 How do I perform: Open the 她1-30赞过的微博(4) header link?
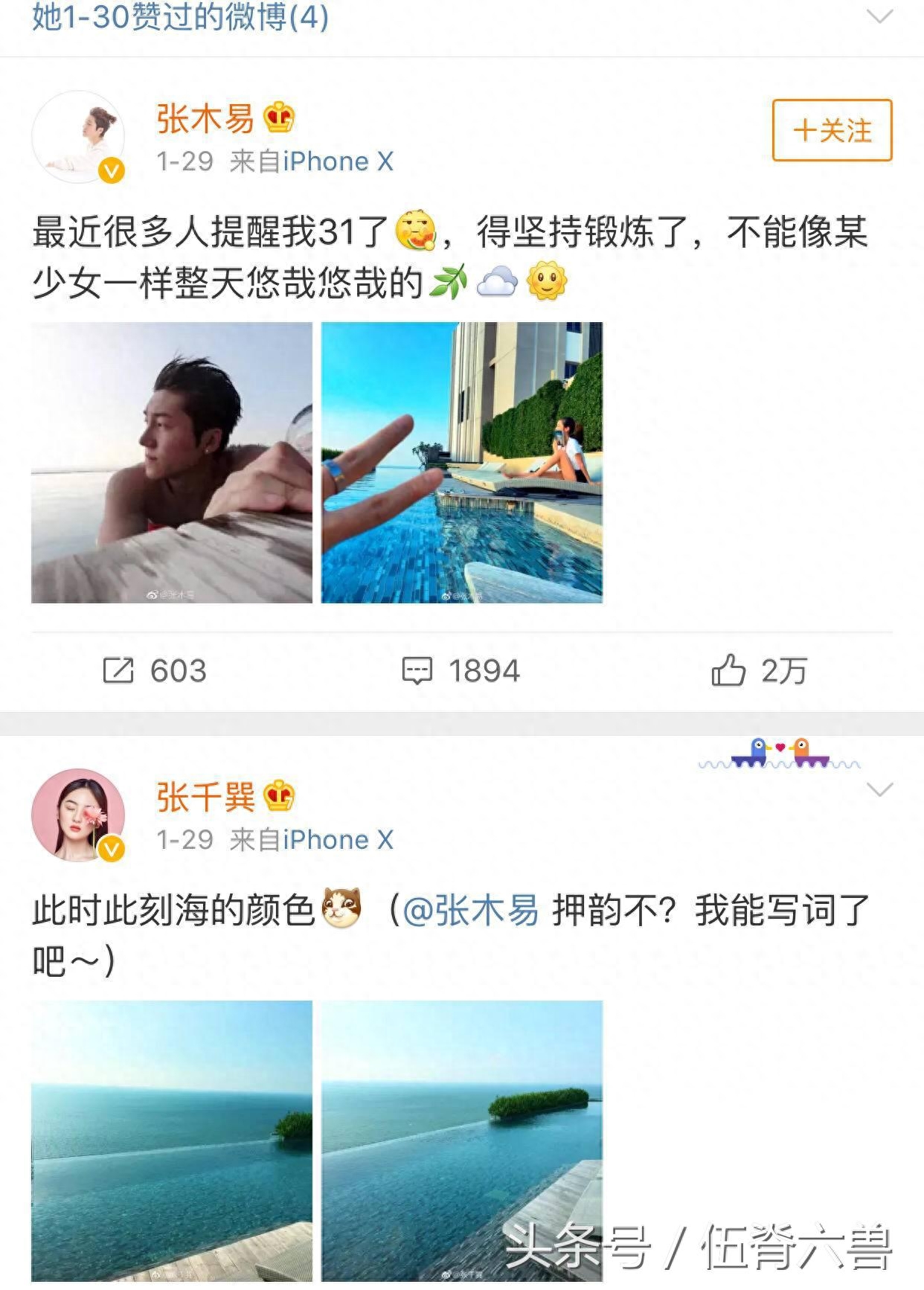[x=180, y=18]
